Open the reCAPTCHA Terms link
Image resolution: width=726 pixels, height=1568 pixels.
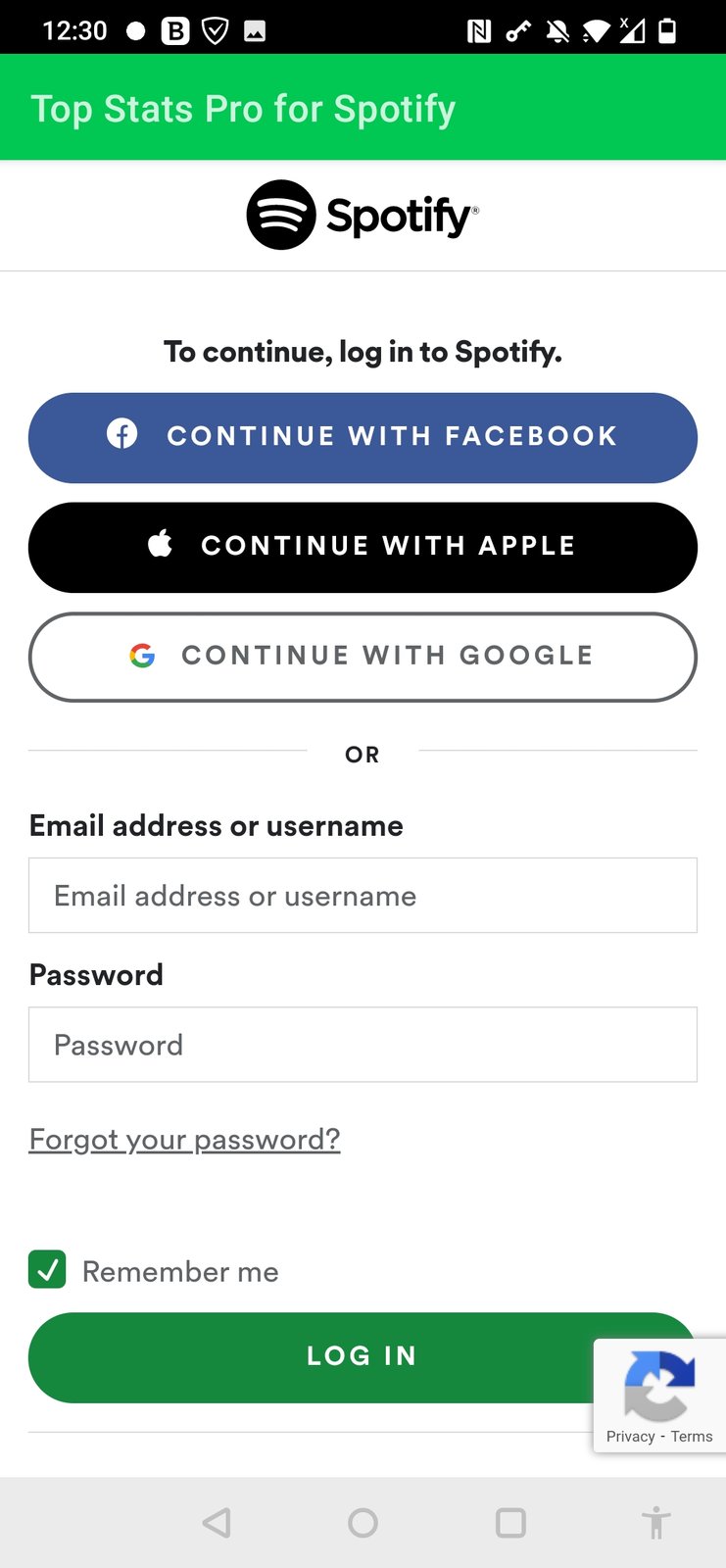[692, 1437]
